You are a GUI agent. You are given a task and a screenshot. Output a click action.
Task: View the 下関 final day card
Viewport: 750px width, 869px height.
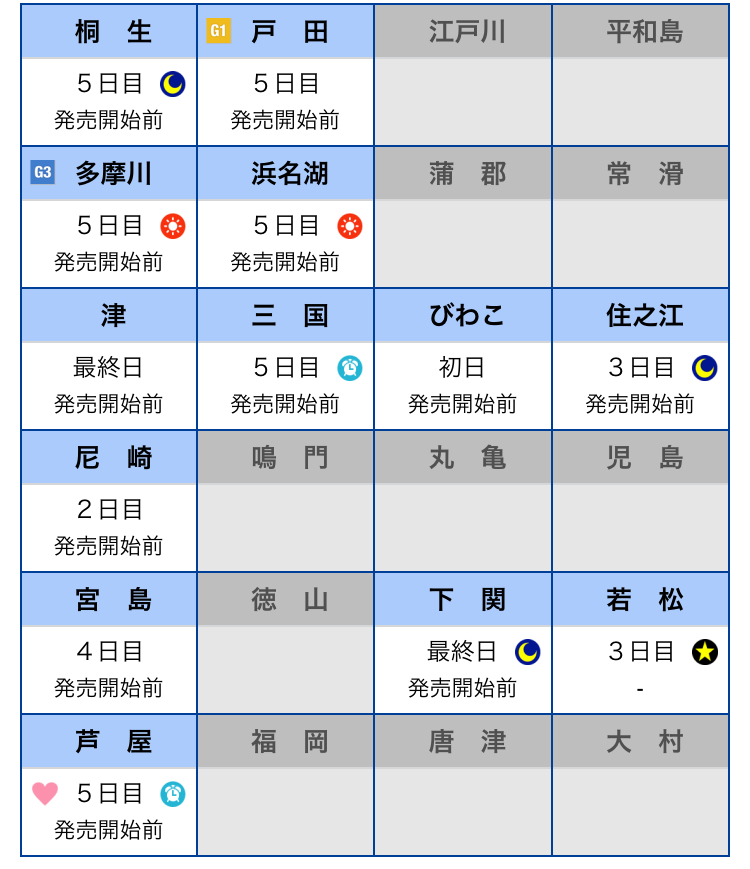pos(463,644)
